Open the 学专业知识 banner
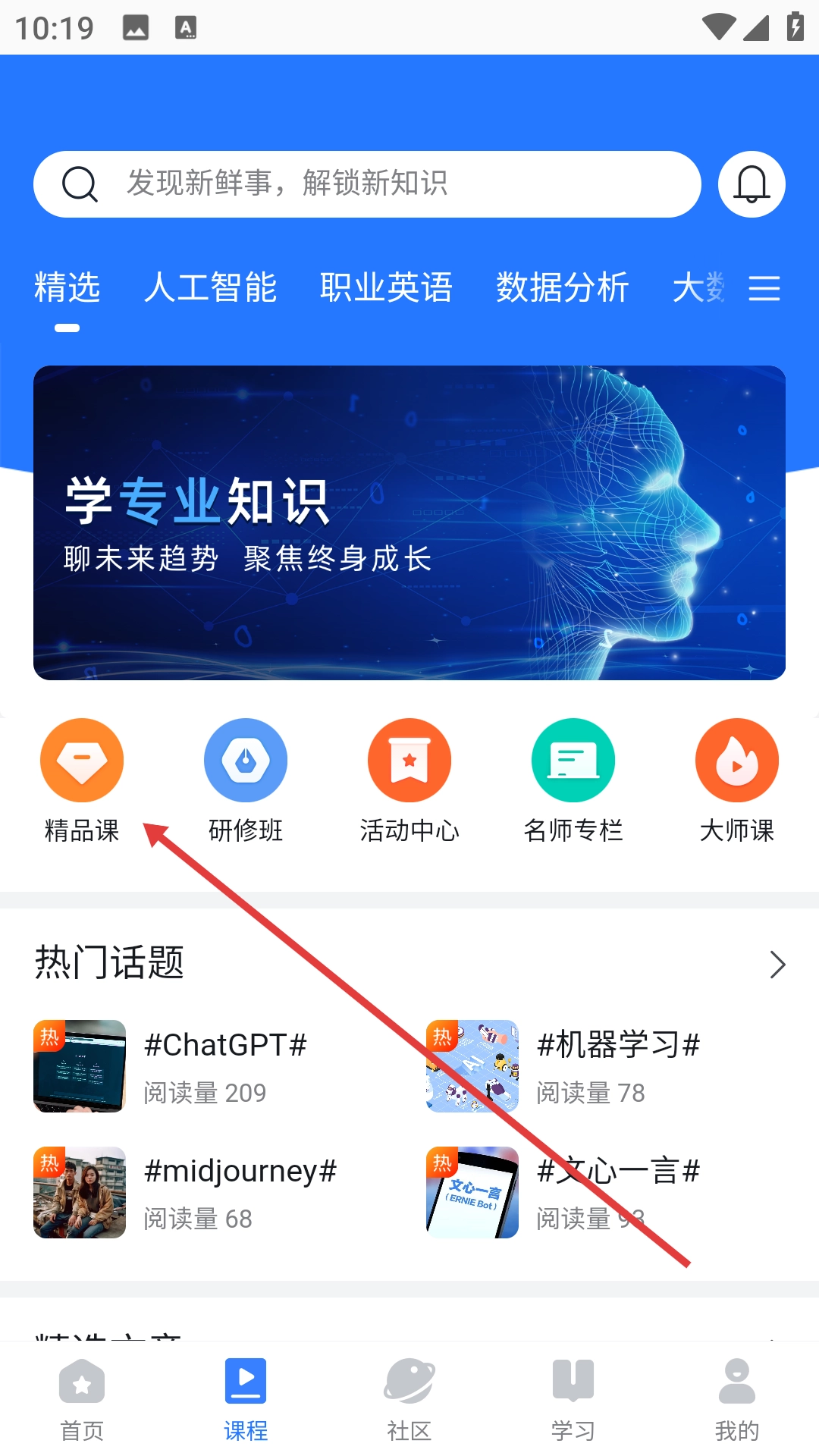 (x=409, y=522)
